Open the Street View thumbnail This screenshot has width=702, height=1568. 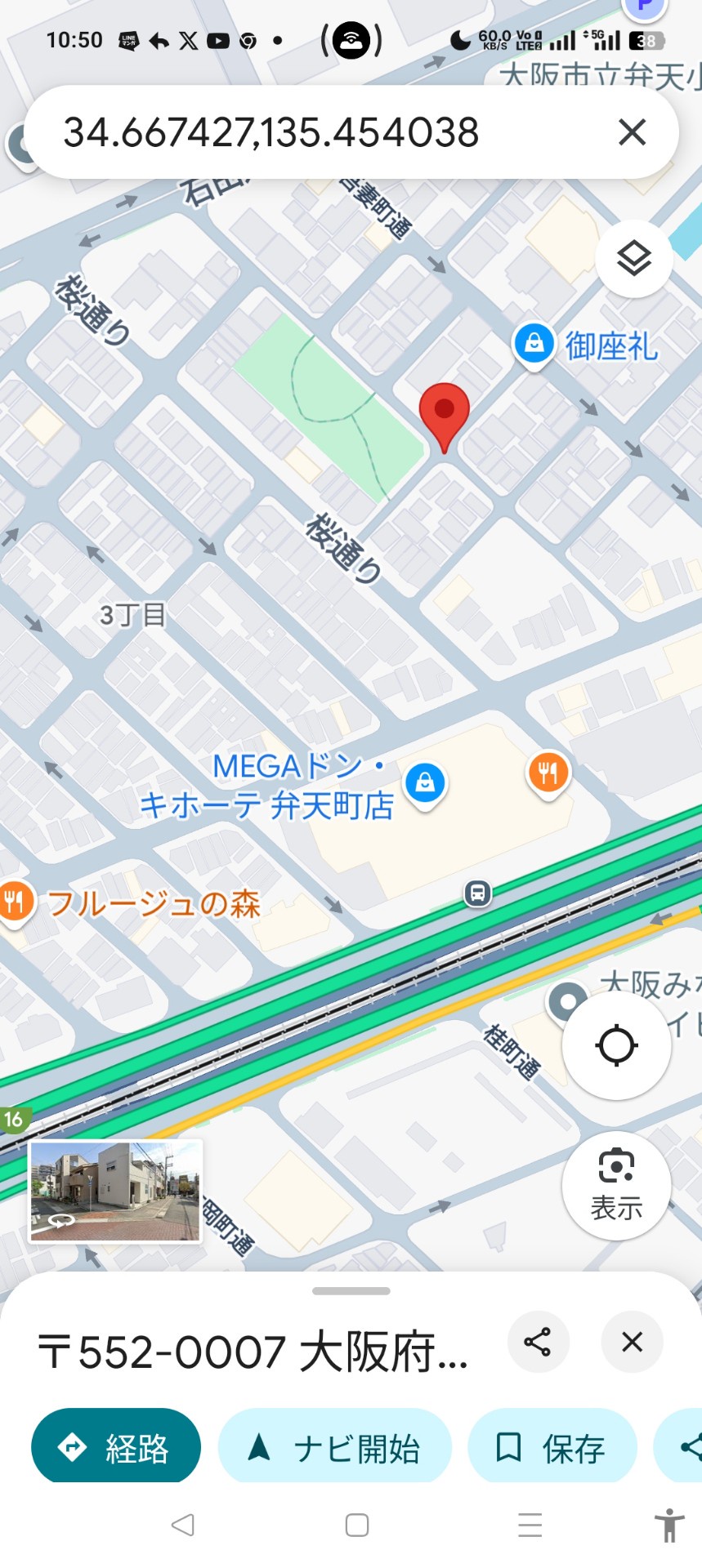[115, 1192]
